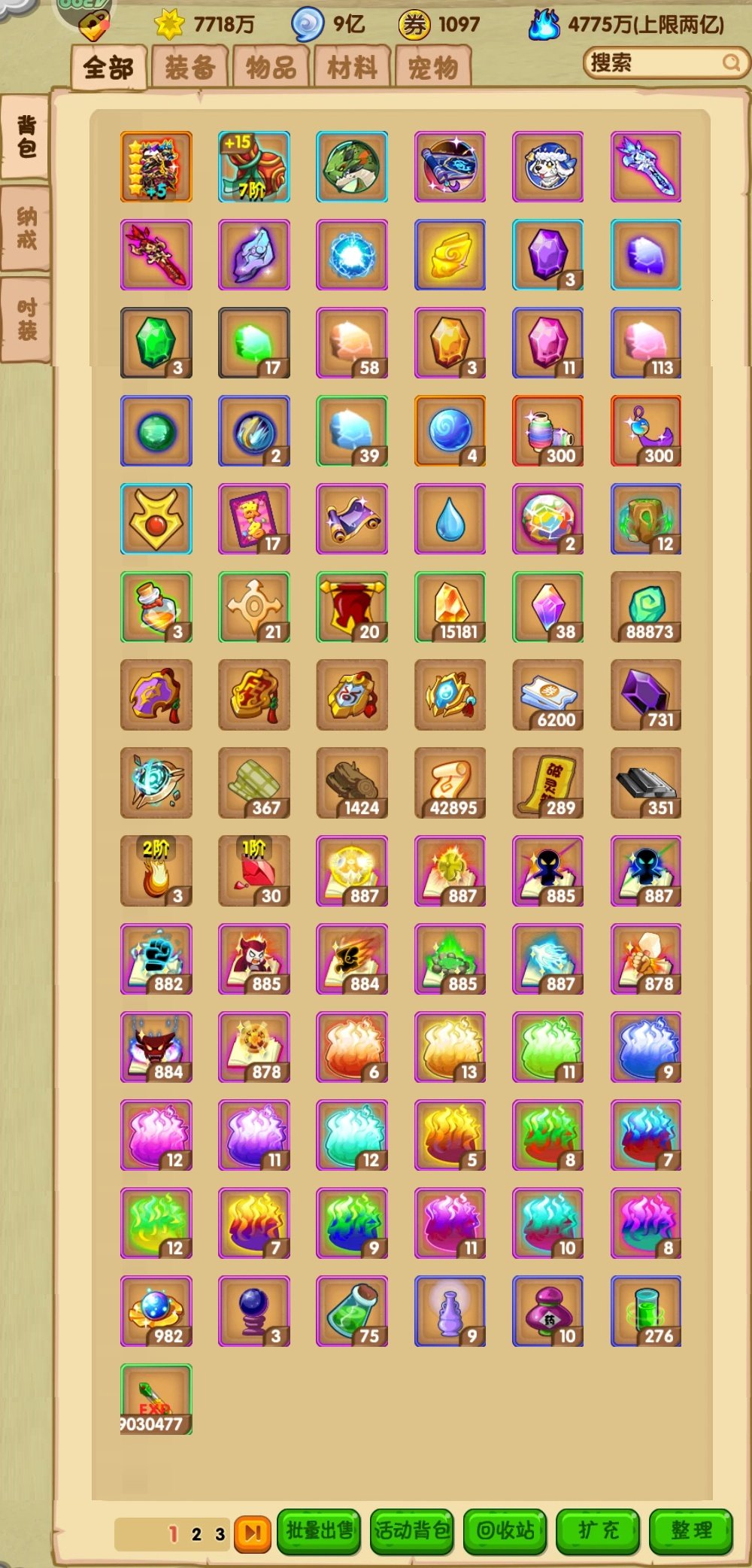The height and width of the screenshot is (1568, 752).
Task: Open the 纳戒 side tab
Action: 26,229
